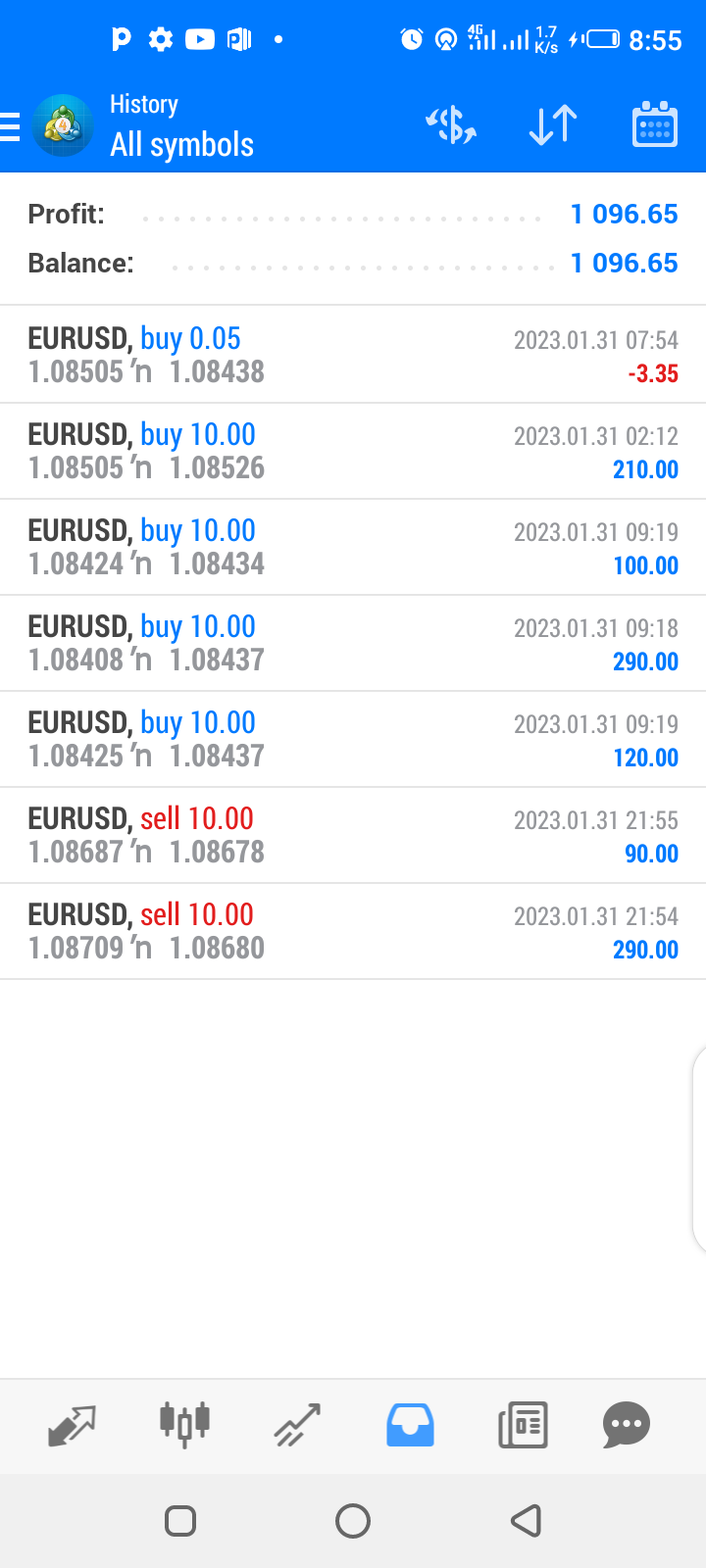The width and height of the screenshot is (706, 1568).
Task: Switch to the Trade tab
Action: (x=297, y=1426)
